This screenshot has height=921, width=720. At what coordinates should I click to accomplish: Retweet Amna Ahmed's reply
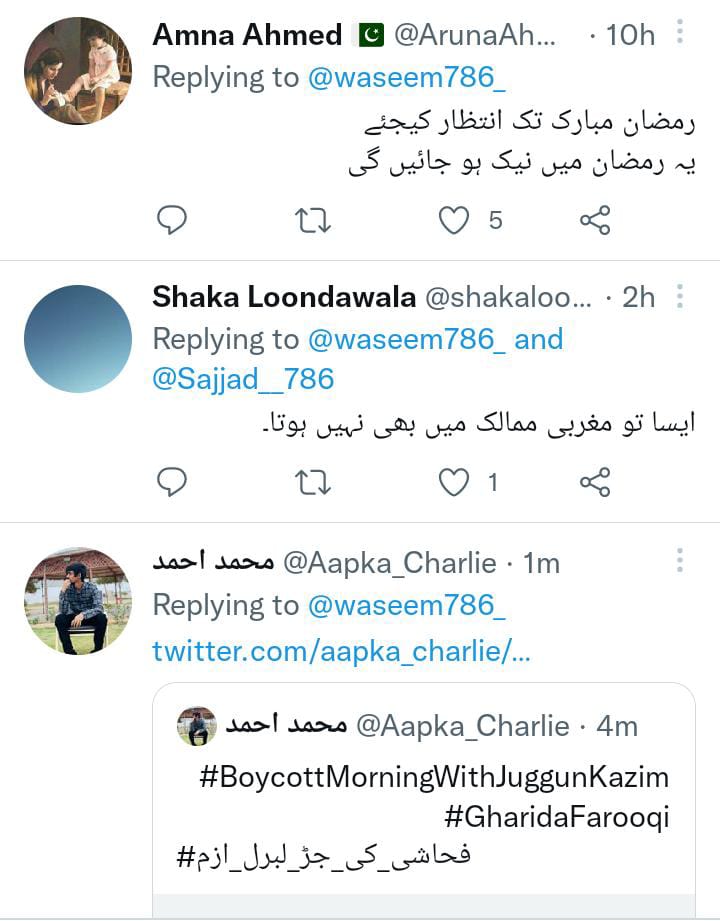(x=313, y=220)
